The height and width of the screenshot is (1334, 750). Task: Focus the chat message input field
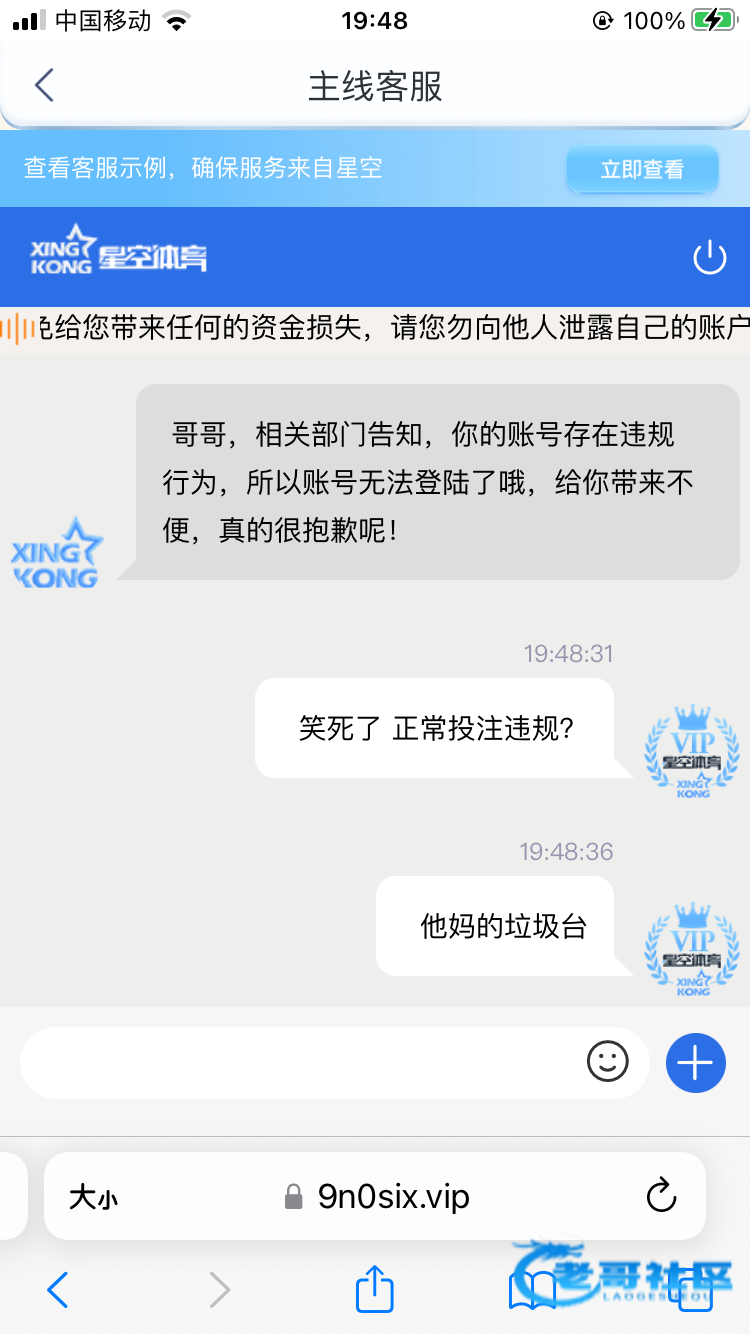[x=300, y=1062]
